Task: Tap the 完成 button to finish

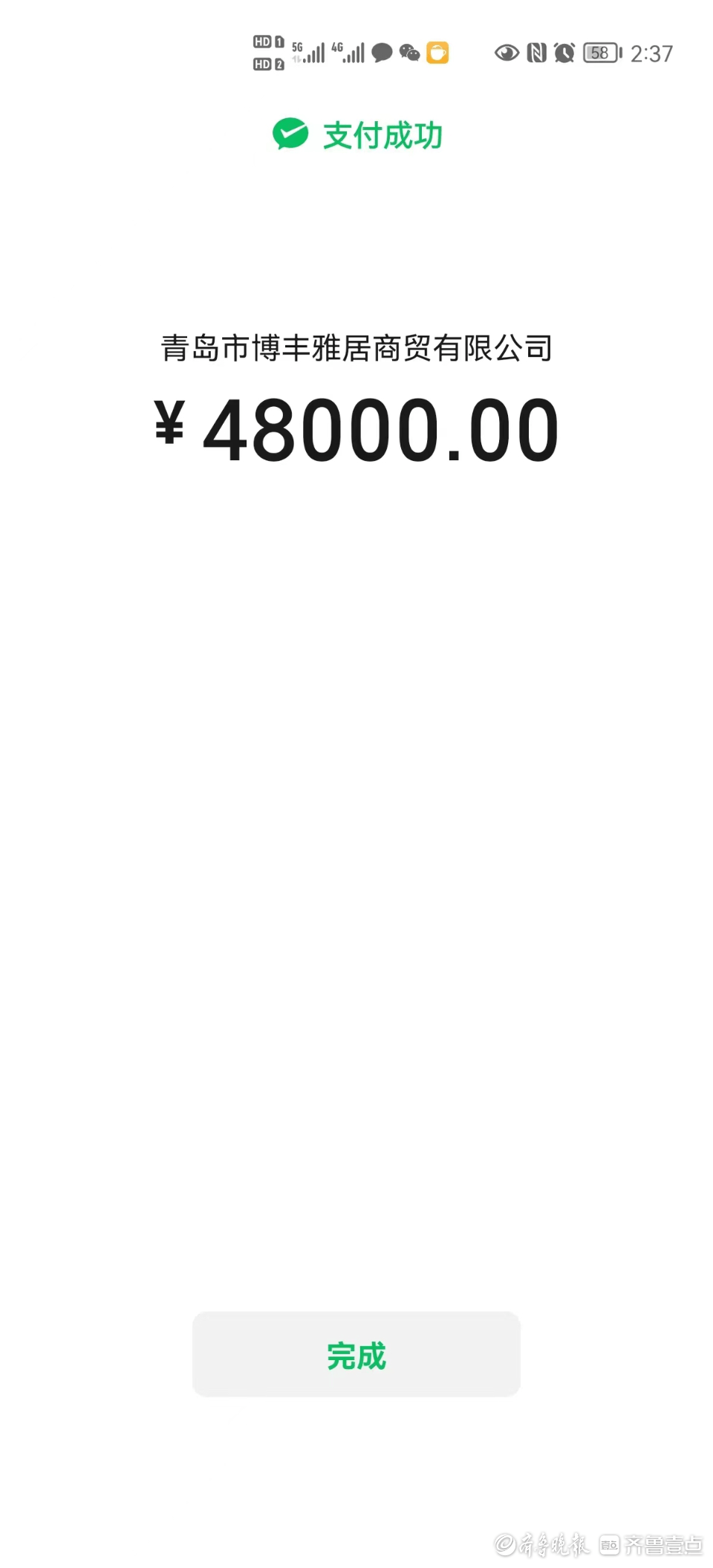Action: click(x=356, y=1354)
